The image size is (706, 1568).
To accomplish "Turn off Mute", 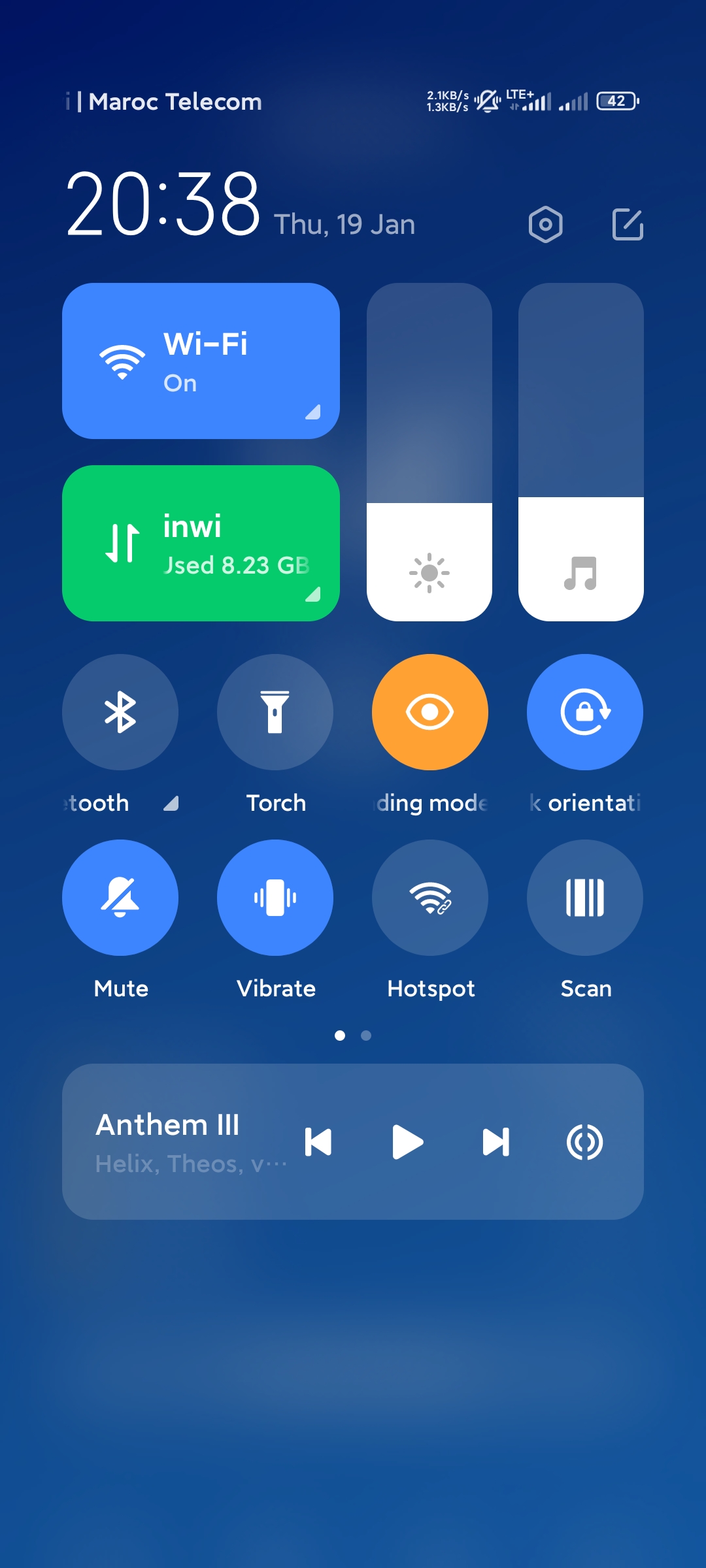I will point(120,898).
